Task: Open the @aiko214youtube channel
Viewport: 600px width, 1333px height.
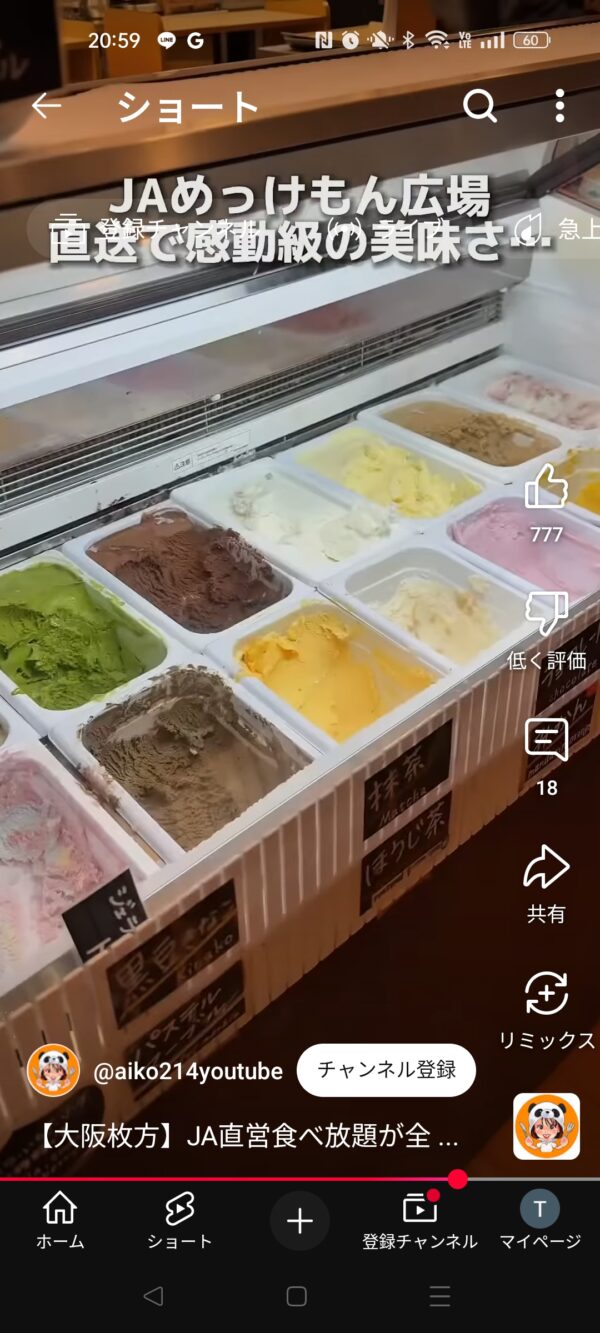Action: [x=188, y=1071]
